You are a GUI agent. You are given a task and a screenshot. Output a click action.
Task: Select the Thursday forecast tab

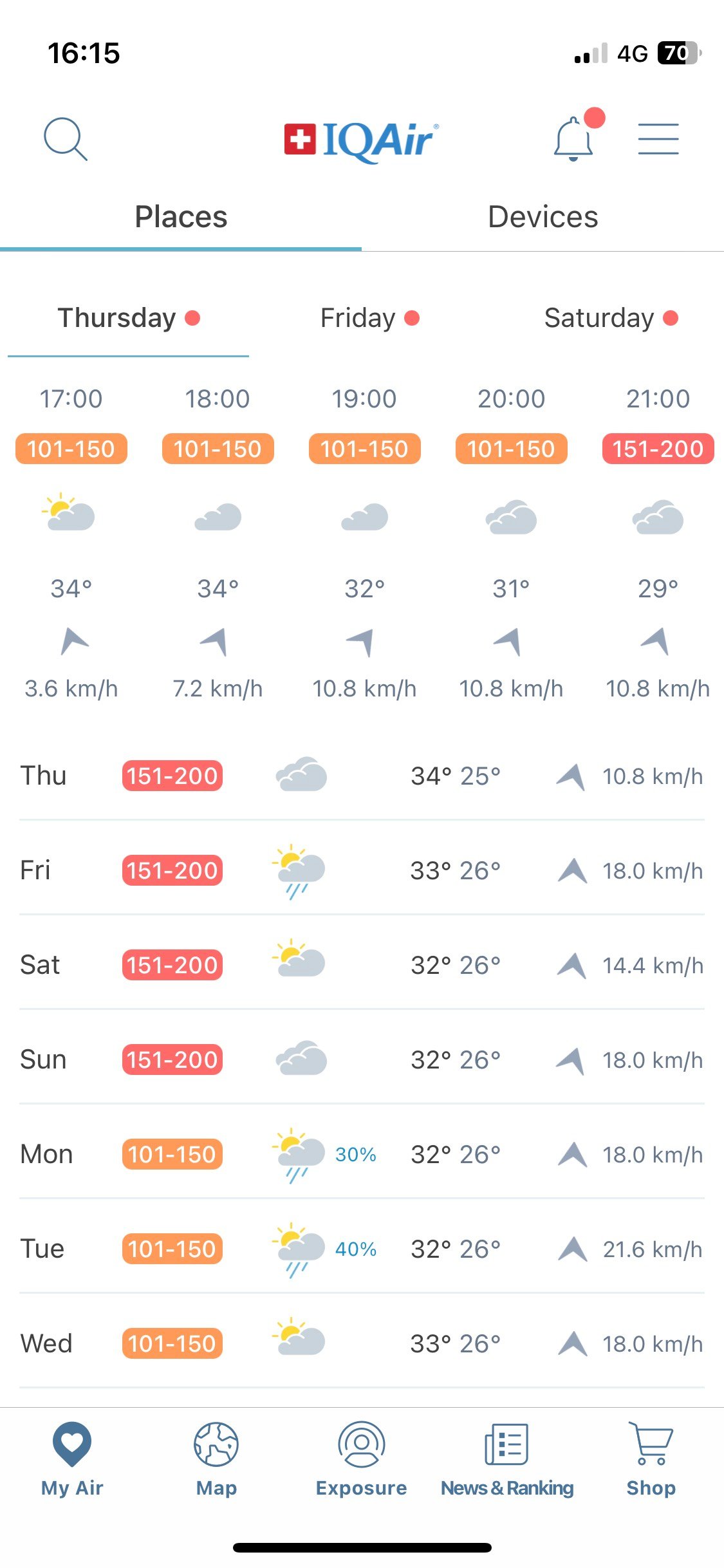[x=128, y=318]
